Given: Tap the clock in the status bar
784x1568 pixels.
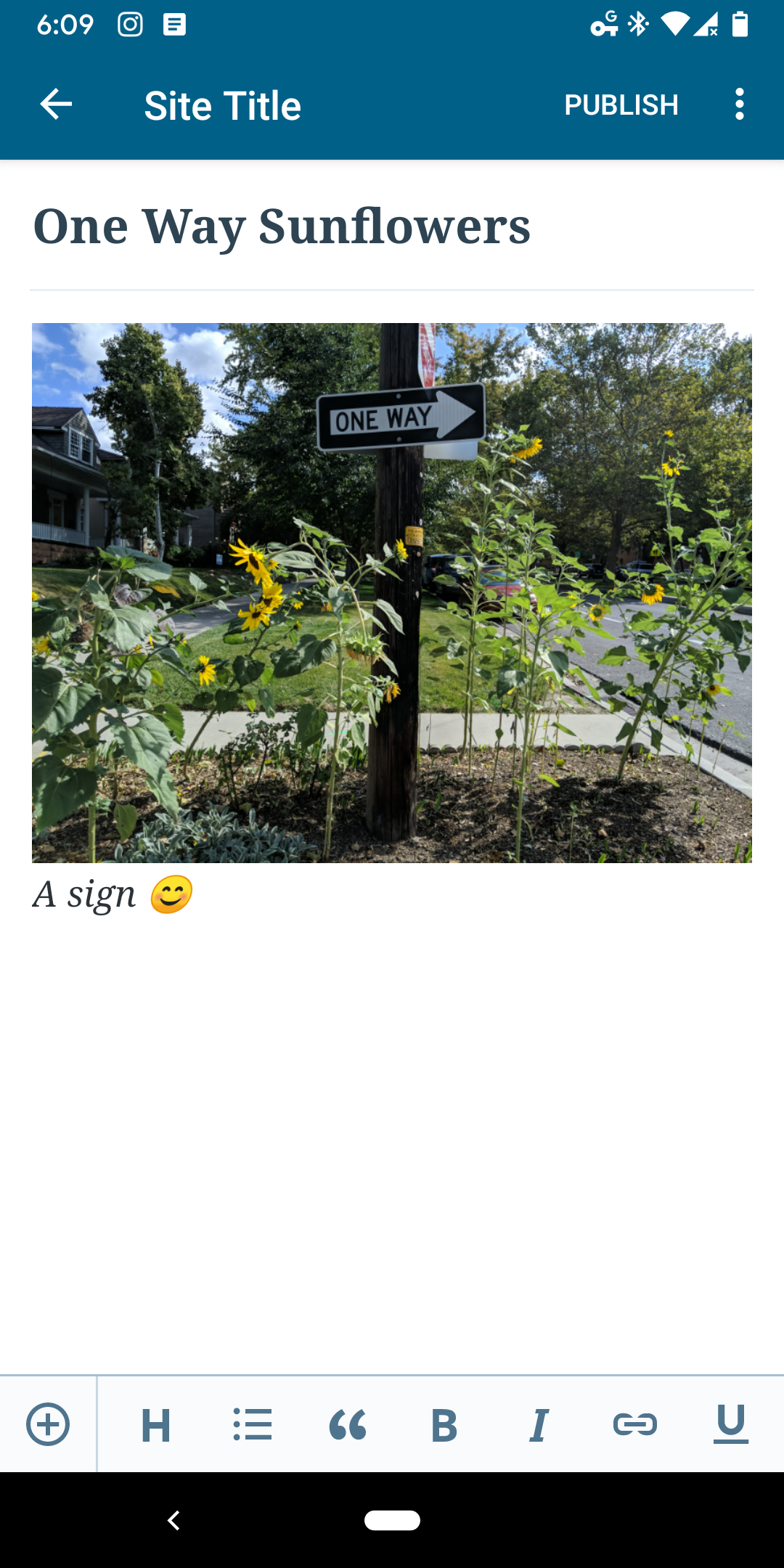Looking at the screenshot, I should [66, 24].
